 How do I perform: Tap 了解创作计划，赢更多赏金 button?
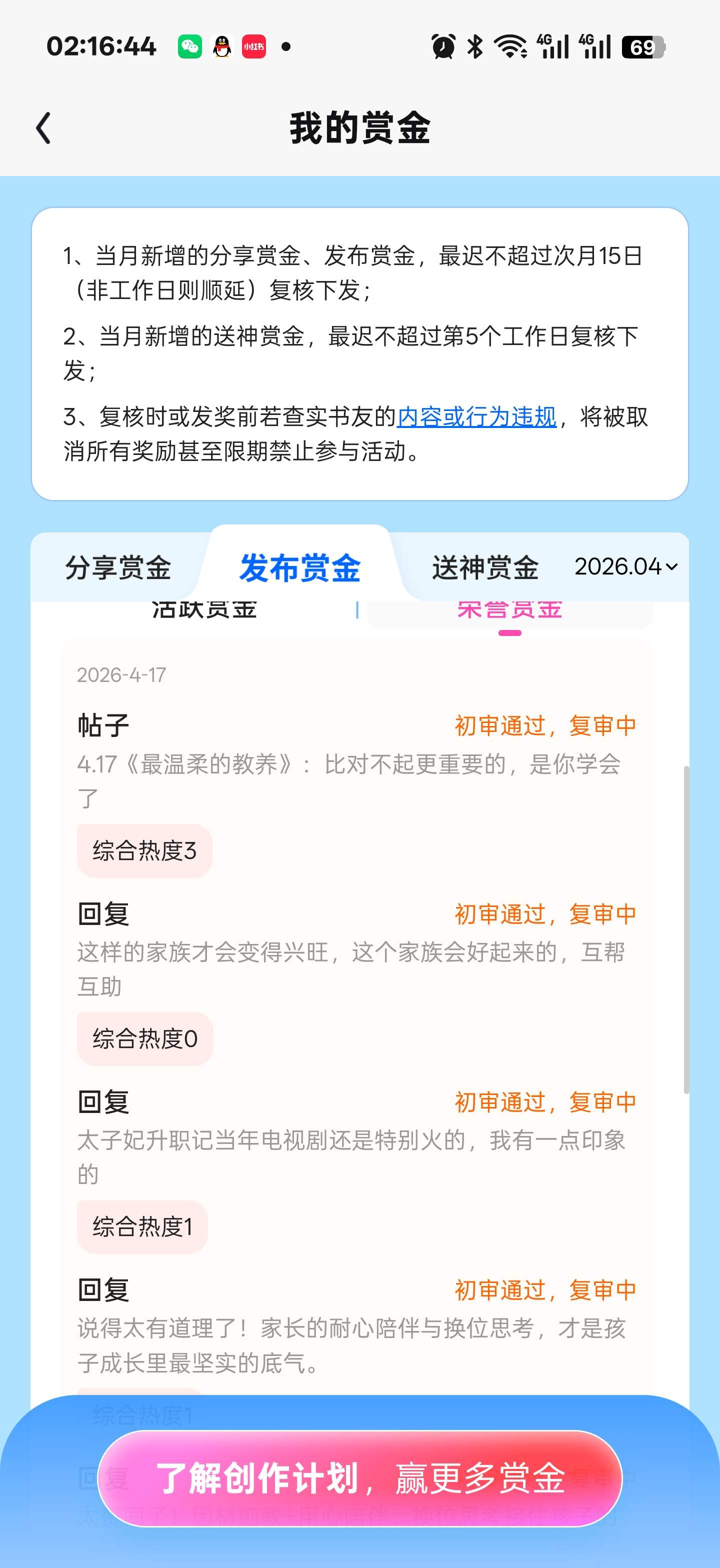(359, 1478)
